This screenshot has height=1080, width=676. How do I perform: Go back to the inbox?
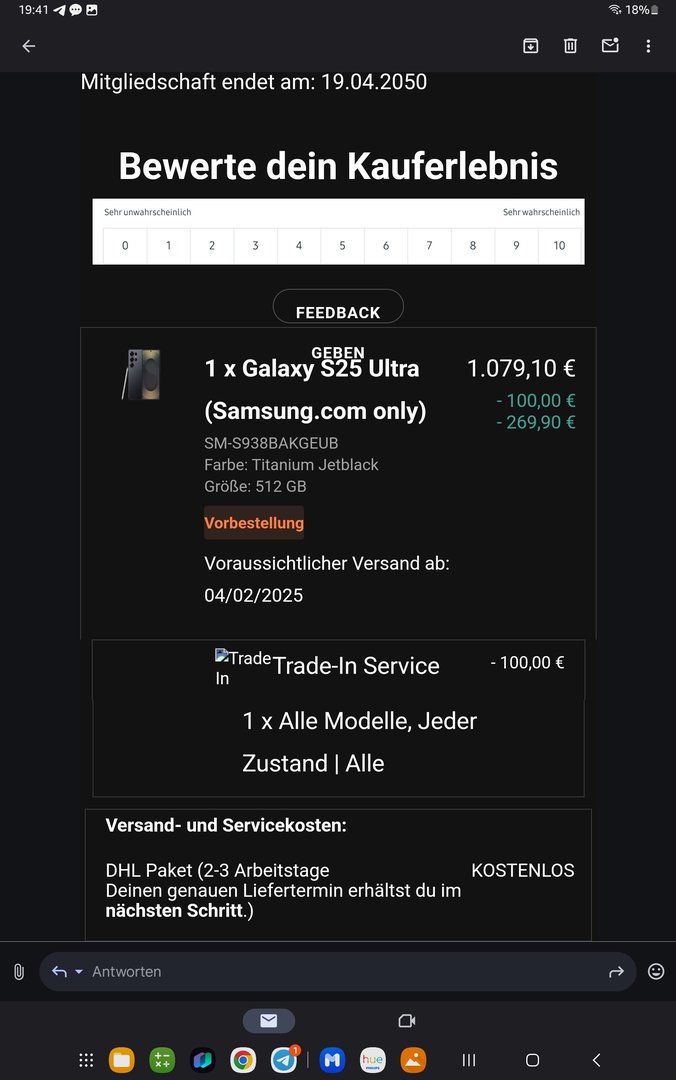tap(28, 46)
